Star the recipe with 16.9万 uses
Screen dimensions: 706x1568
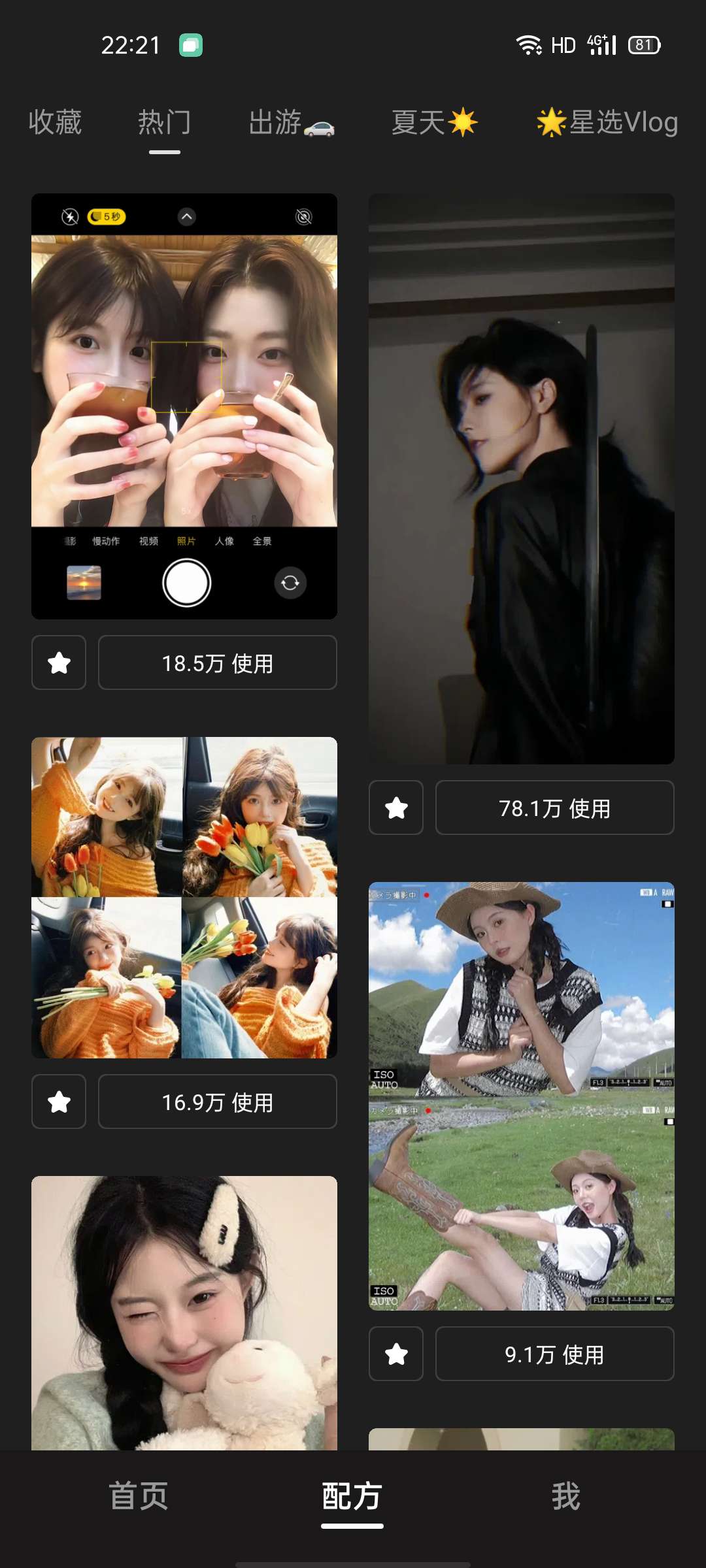[59, 1102]
